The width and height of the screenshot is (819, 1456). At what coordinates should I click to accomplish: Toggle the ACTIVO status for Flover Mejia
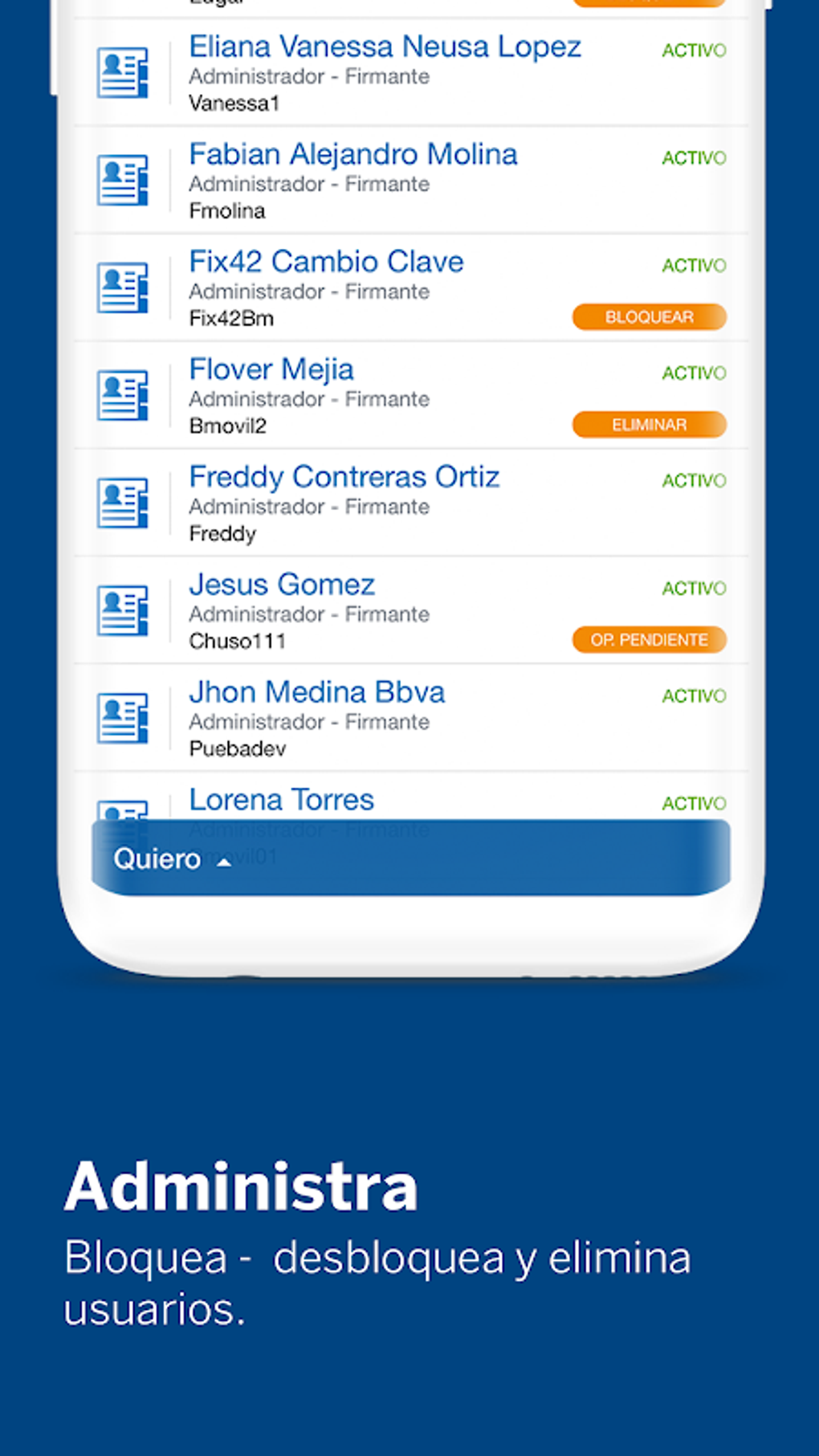[x=693, y=372]
